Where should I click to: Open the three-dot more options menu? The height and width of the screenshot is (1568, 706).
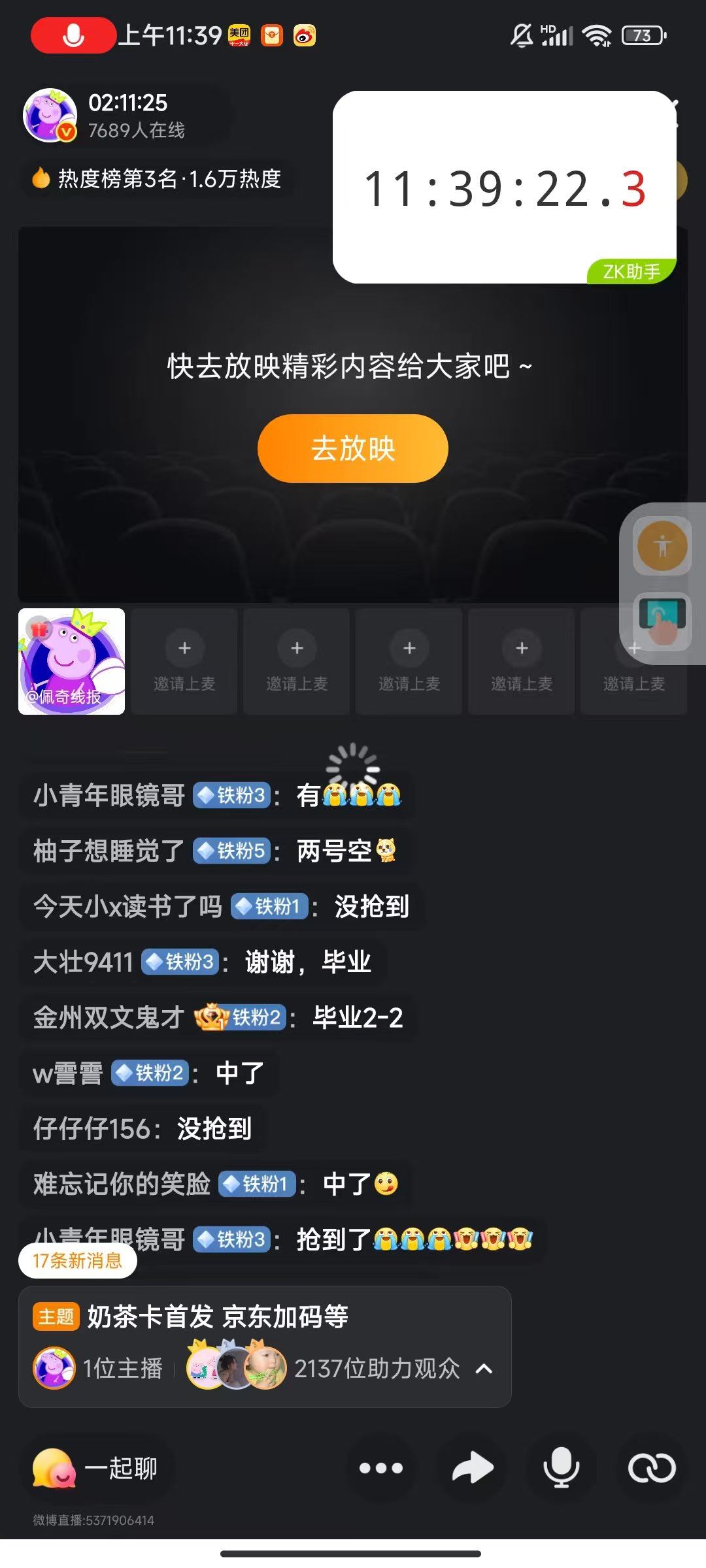pyautogui.click(x=380, y=1469)
